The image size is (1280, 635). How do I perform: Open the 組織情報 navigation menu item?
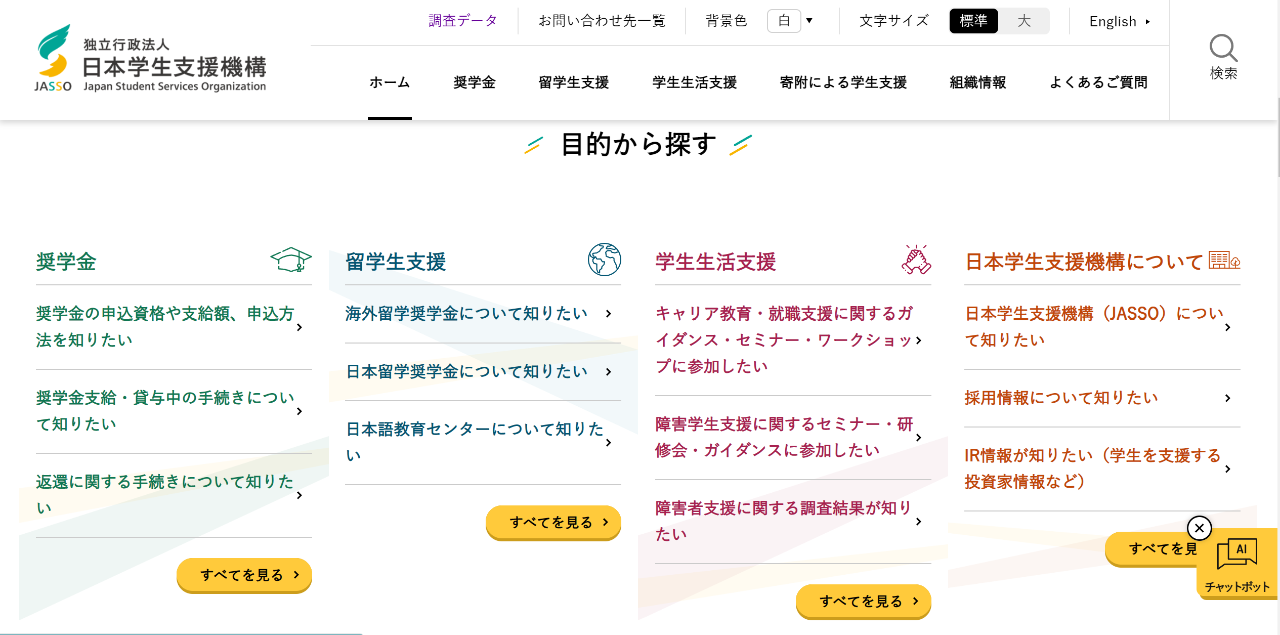click(x=977, y=83)
